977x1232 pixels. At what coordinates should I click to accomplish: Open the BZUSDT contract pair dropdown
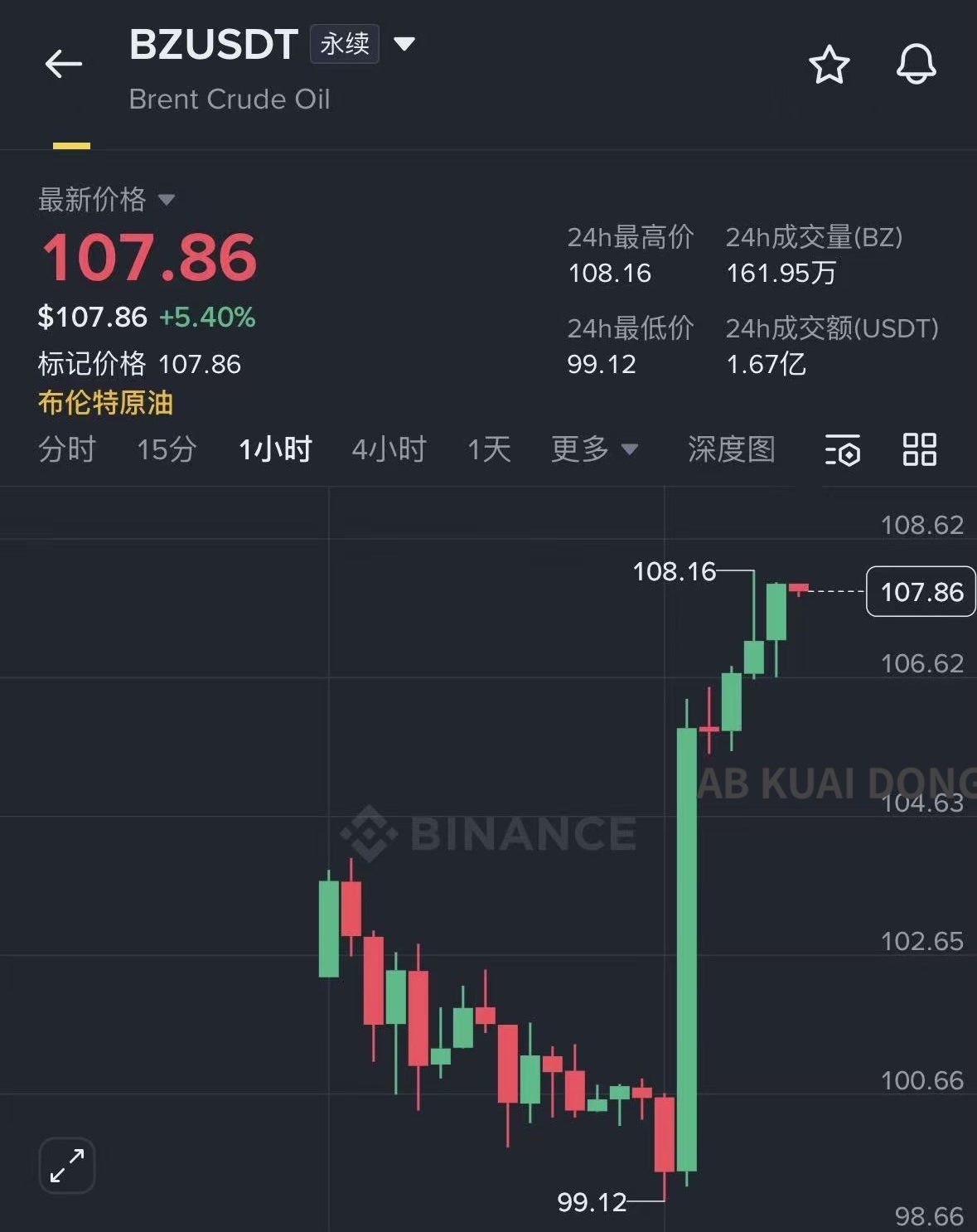tap(404, 44)
